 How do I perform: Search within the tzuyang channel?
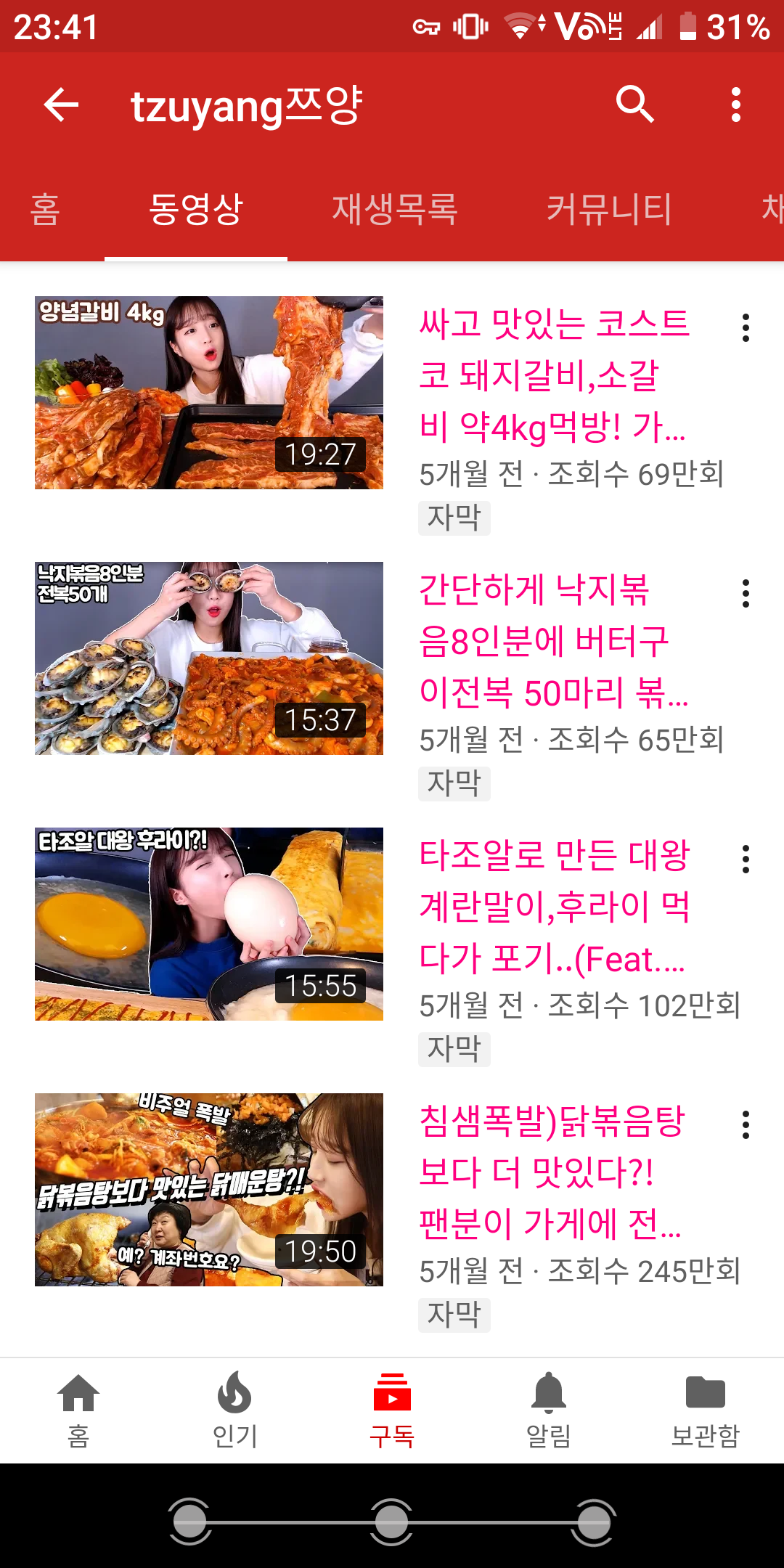tap(634, 105)
